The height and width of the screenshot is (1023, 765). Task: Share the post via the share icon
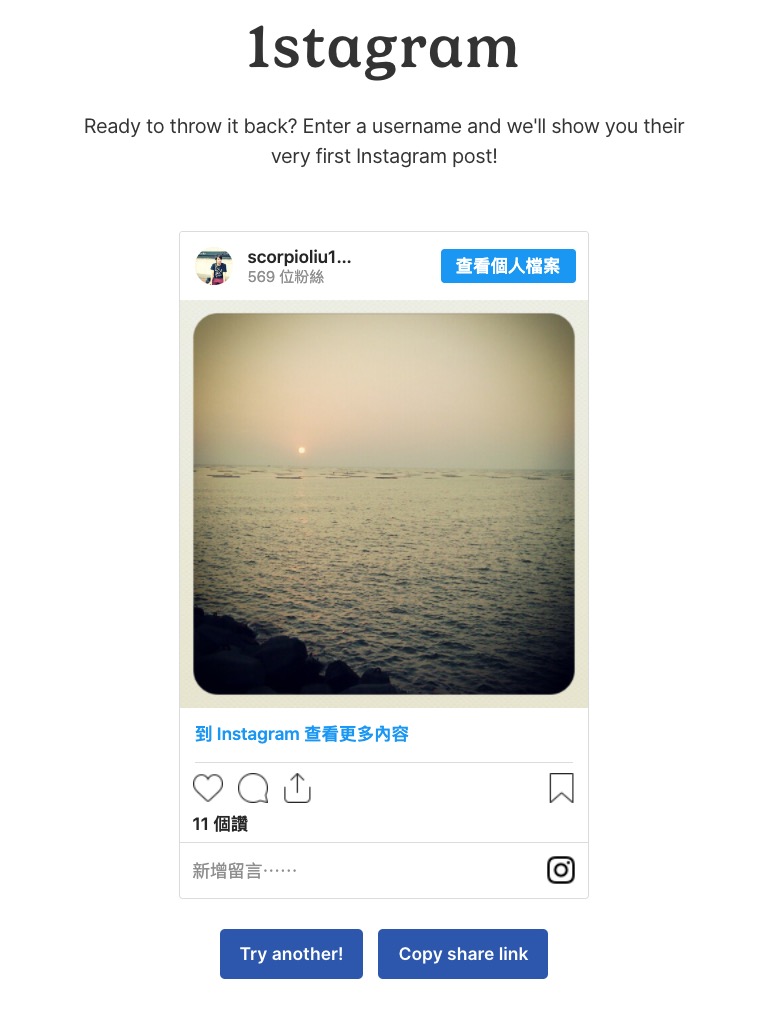click(297, 789)
